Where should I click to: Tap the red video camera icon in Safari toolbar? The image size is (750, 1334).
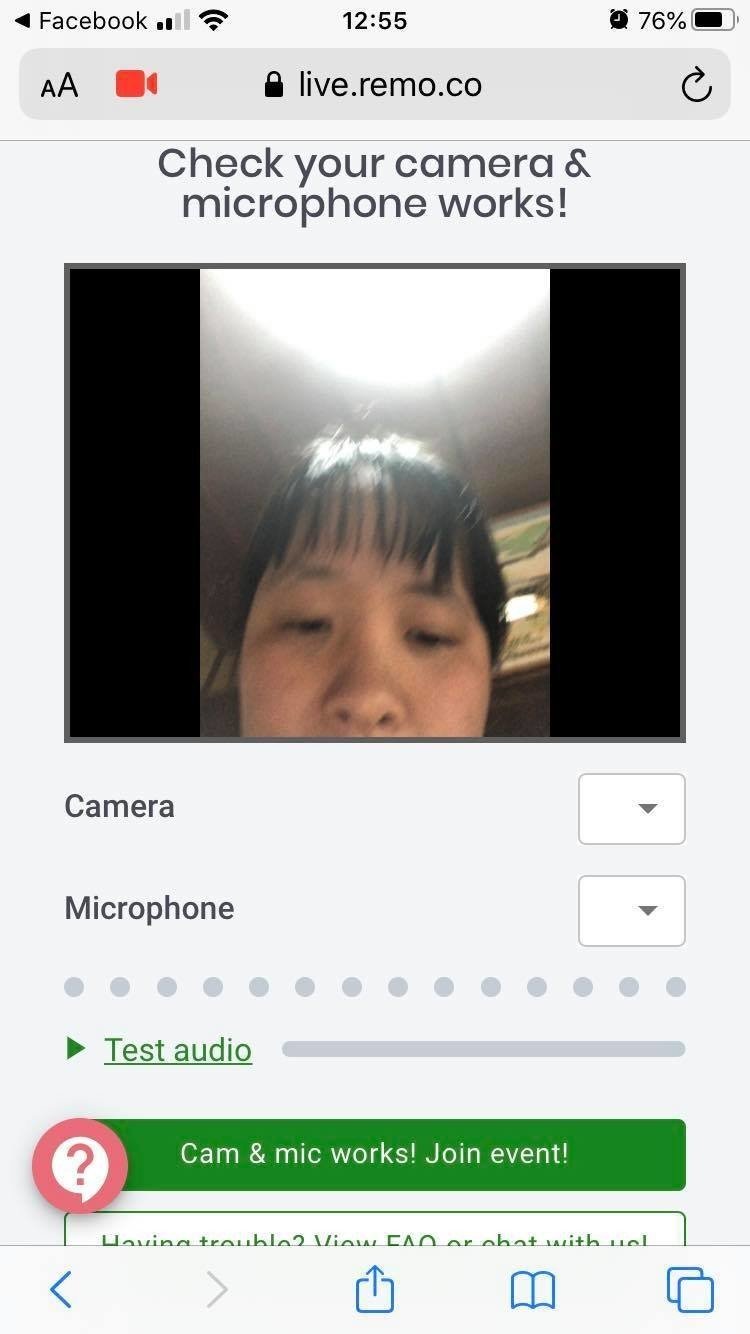[x=136, y=84]
